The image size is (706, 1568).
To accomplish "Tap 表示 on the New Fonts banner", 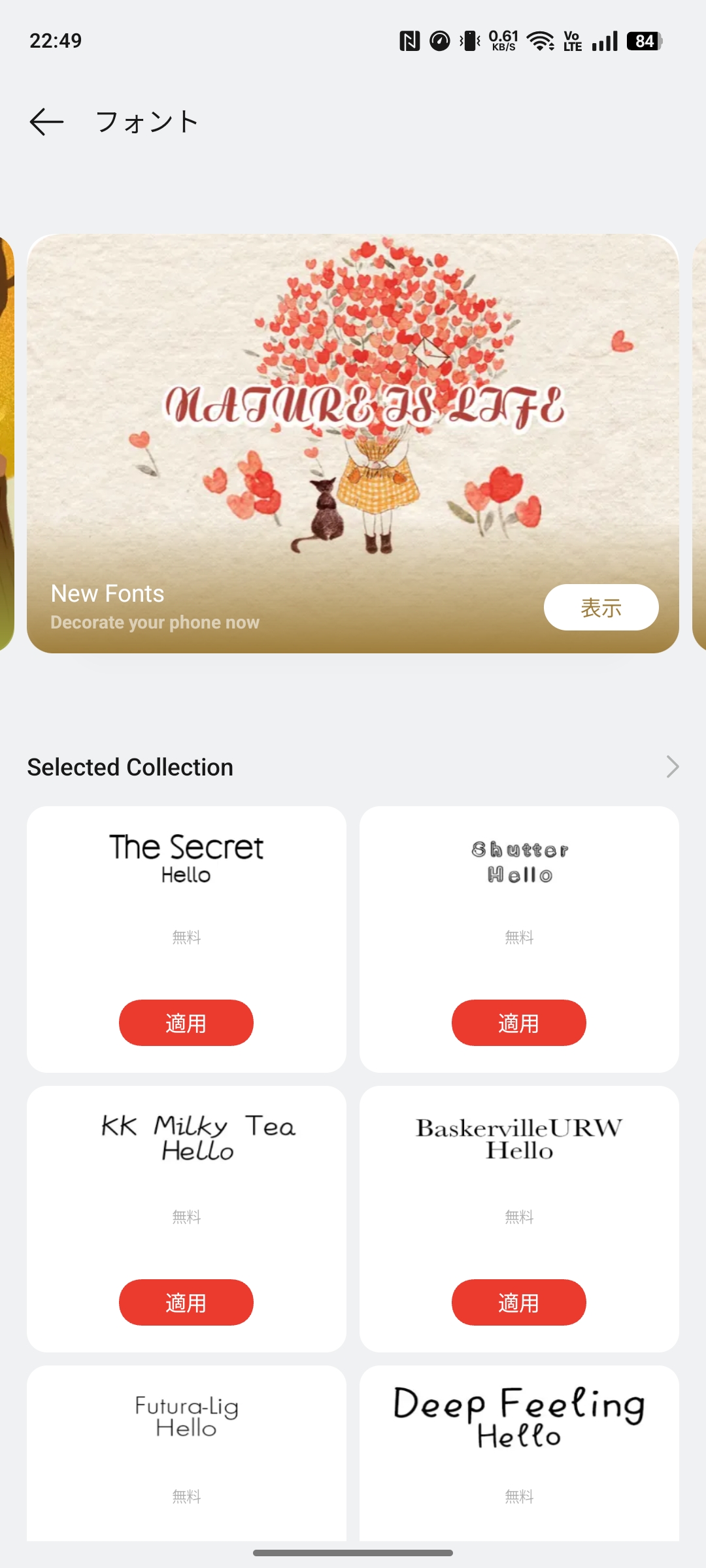I will [x=601, y=608].
